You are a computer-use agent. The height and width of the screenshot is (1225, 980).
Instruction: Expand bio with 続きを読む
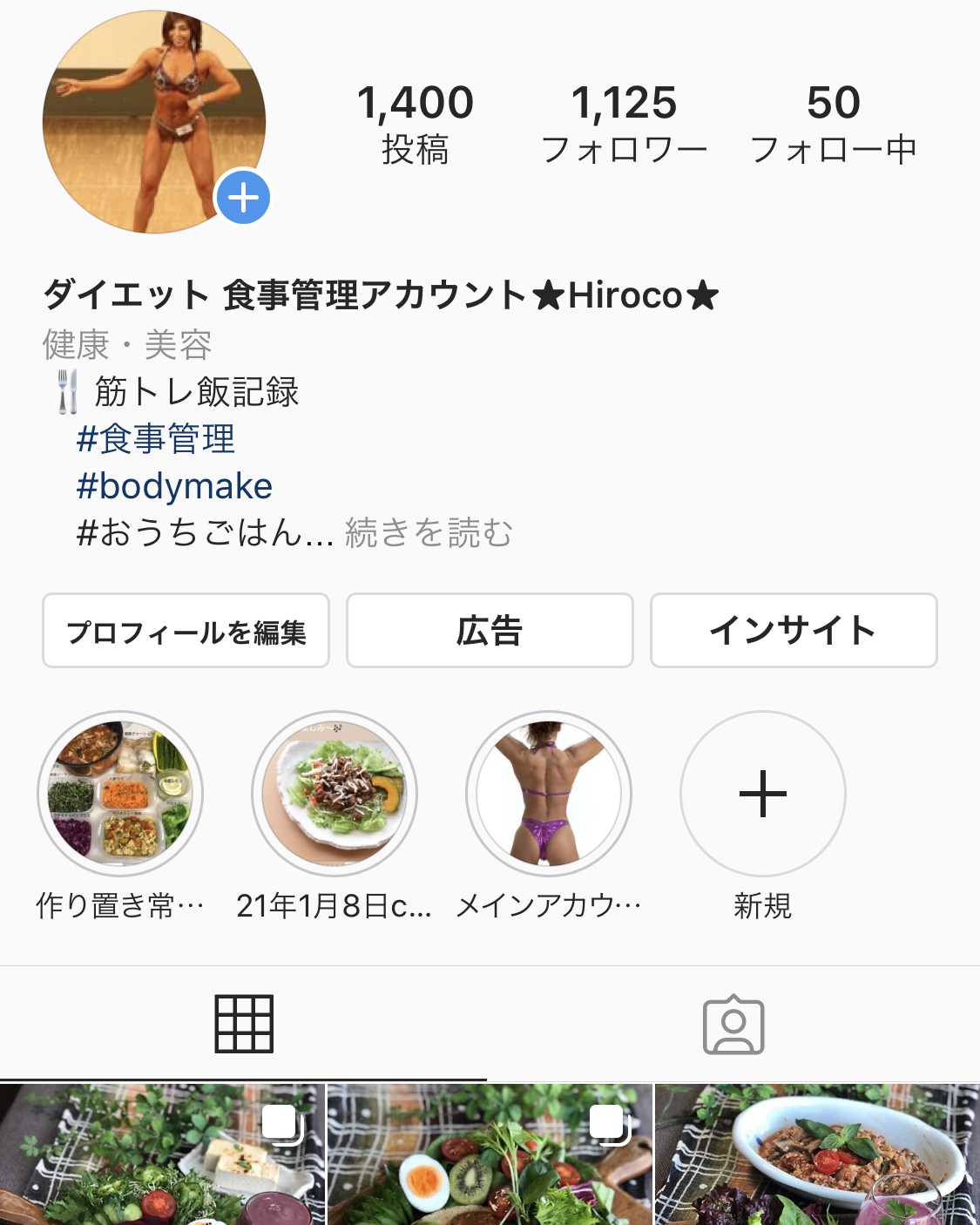tap(429, 532)
